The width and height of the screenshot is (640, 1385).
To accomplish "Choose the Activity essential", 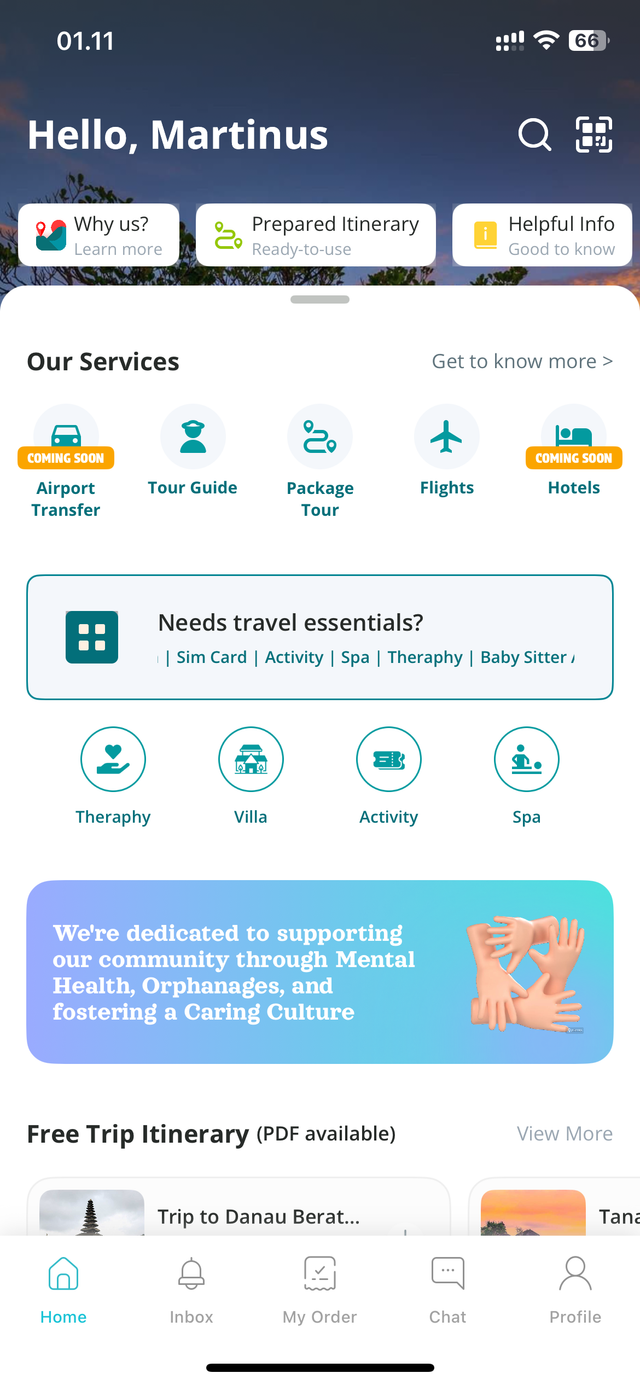I will coord(389,775).
